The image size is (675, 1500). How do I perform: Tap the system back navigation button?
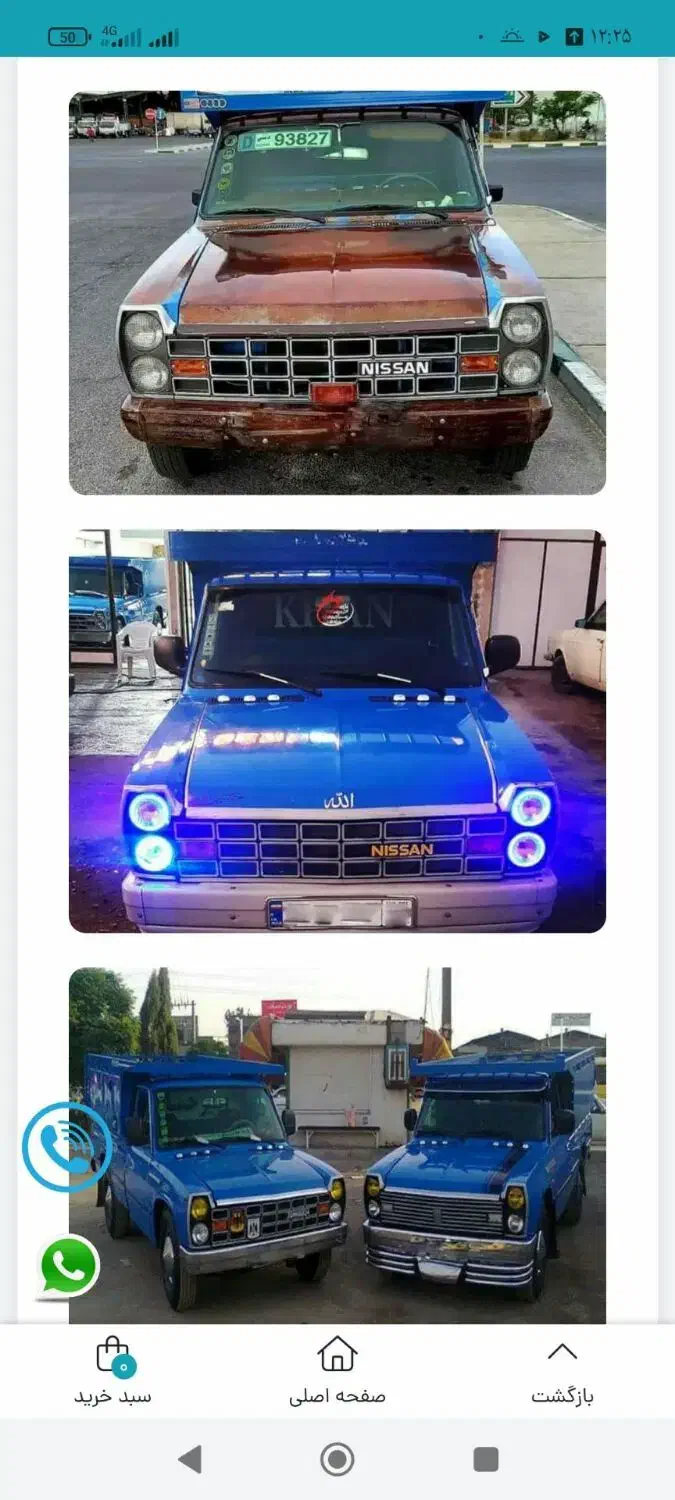click(x=189, y=1459)
